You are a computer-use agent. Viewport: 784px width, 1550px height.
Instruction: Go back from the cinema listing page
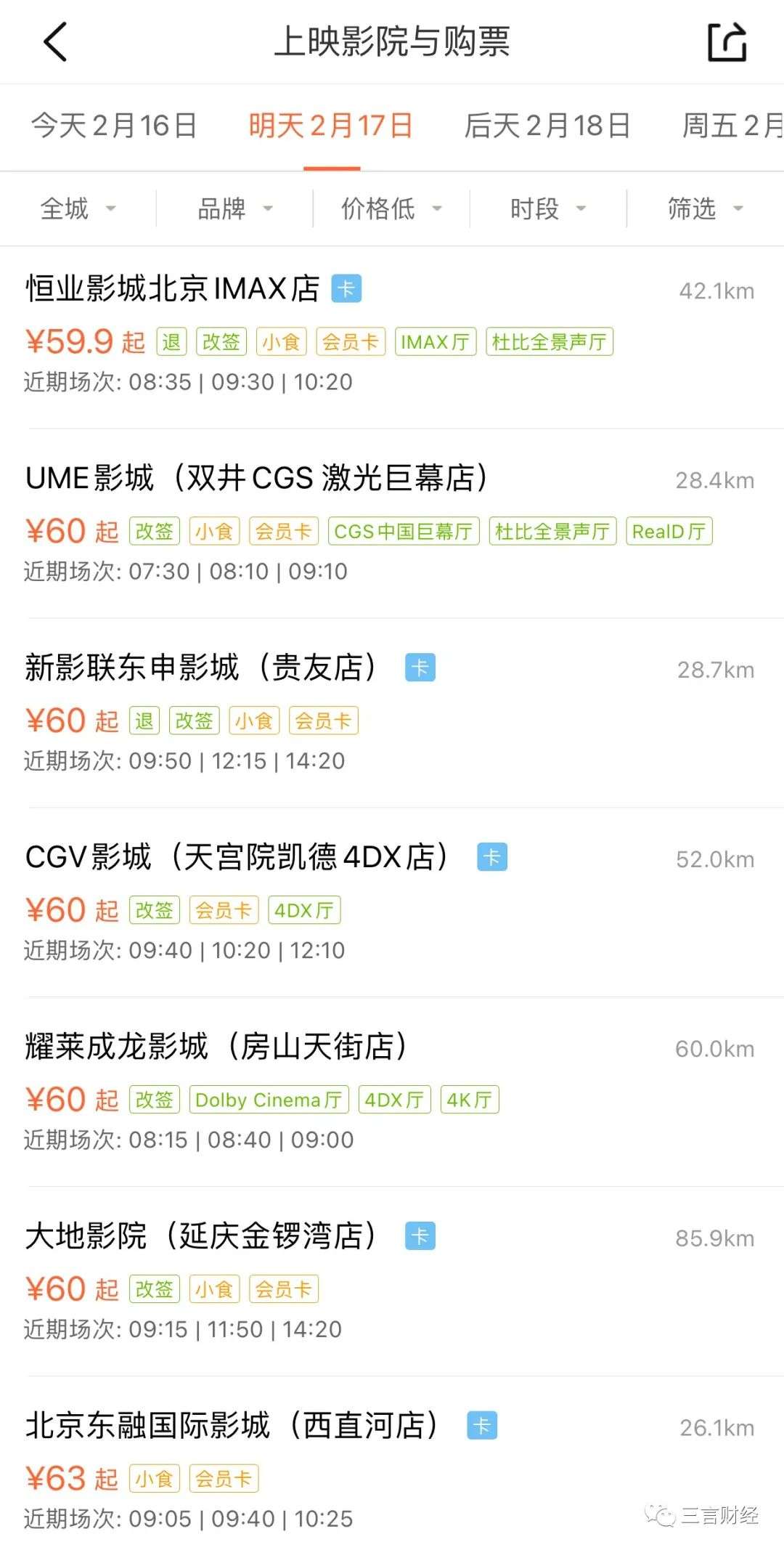[55, 42]
